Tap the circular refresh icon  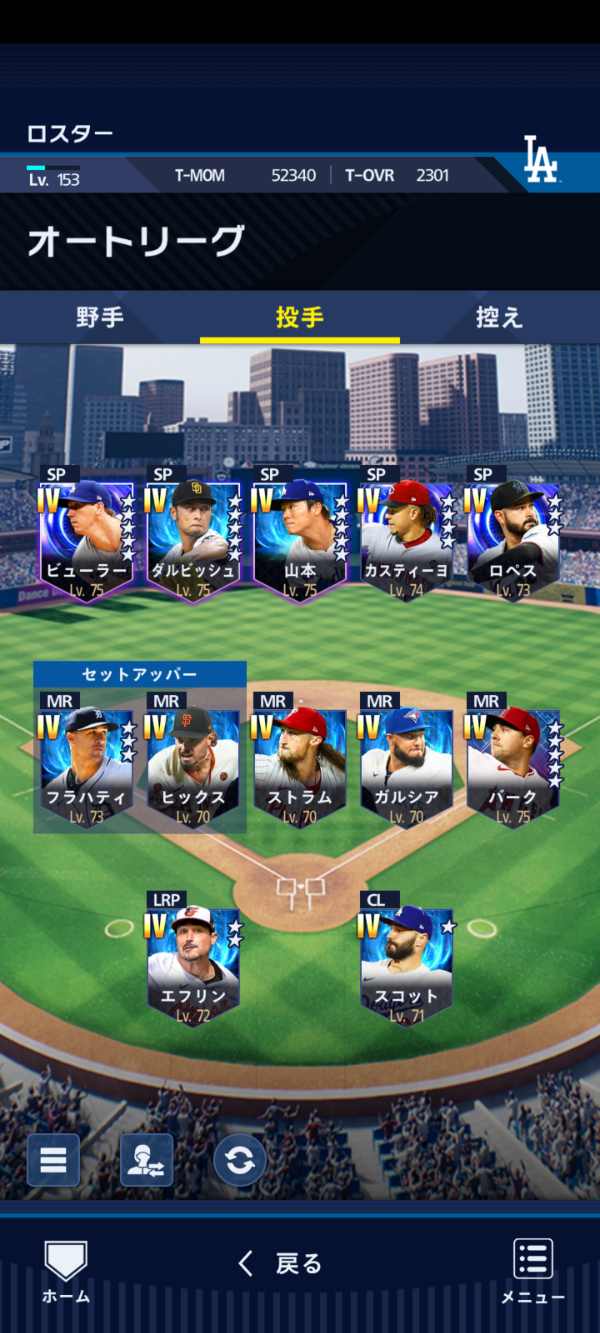pyautogui.click(x=240, y=1160)
